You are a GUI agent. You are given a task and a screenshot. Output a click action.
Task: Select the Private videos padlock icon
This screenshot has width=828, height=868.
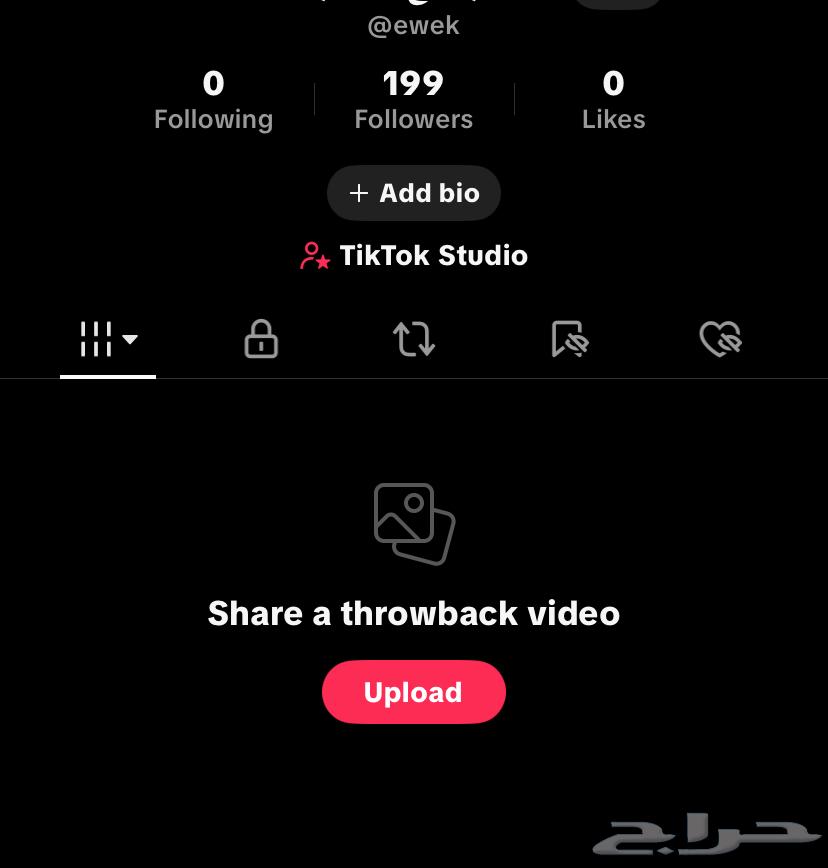pos(261,339)
